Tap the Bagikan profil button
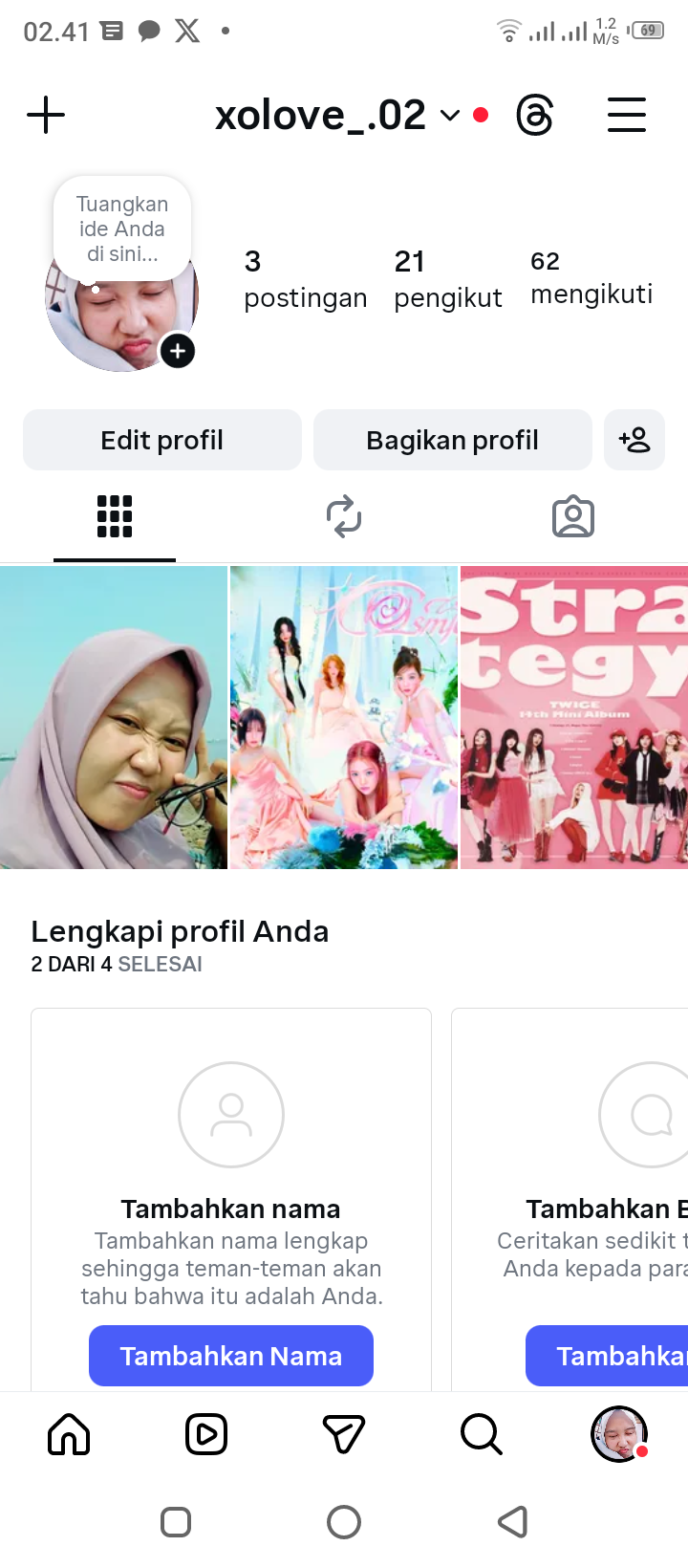Image resolution: width=688 pixels, height=1568 pixels. click(x=452, y=440)
